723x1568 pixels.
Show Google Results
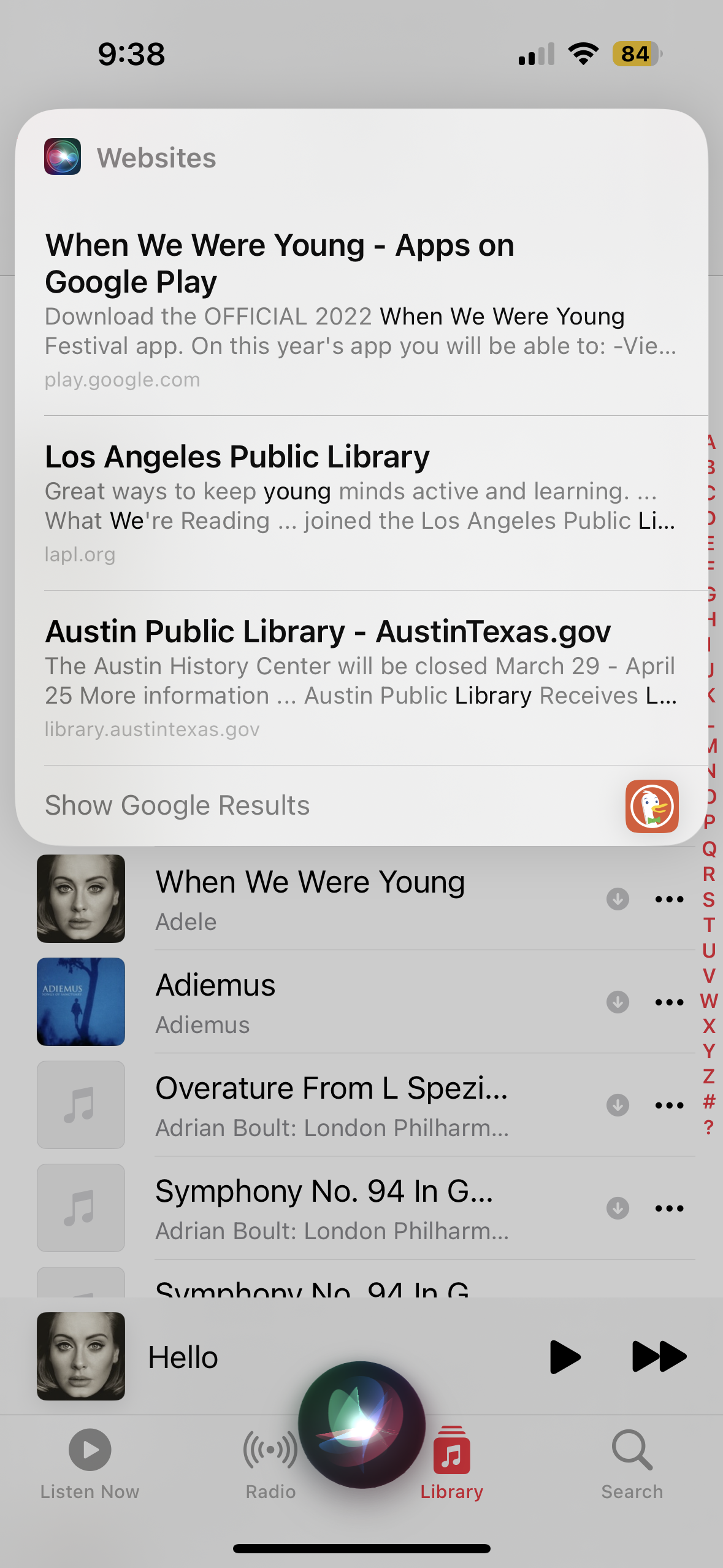coord(177,805)
